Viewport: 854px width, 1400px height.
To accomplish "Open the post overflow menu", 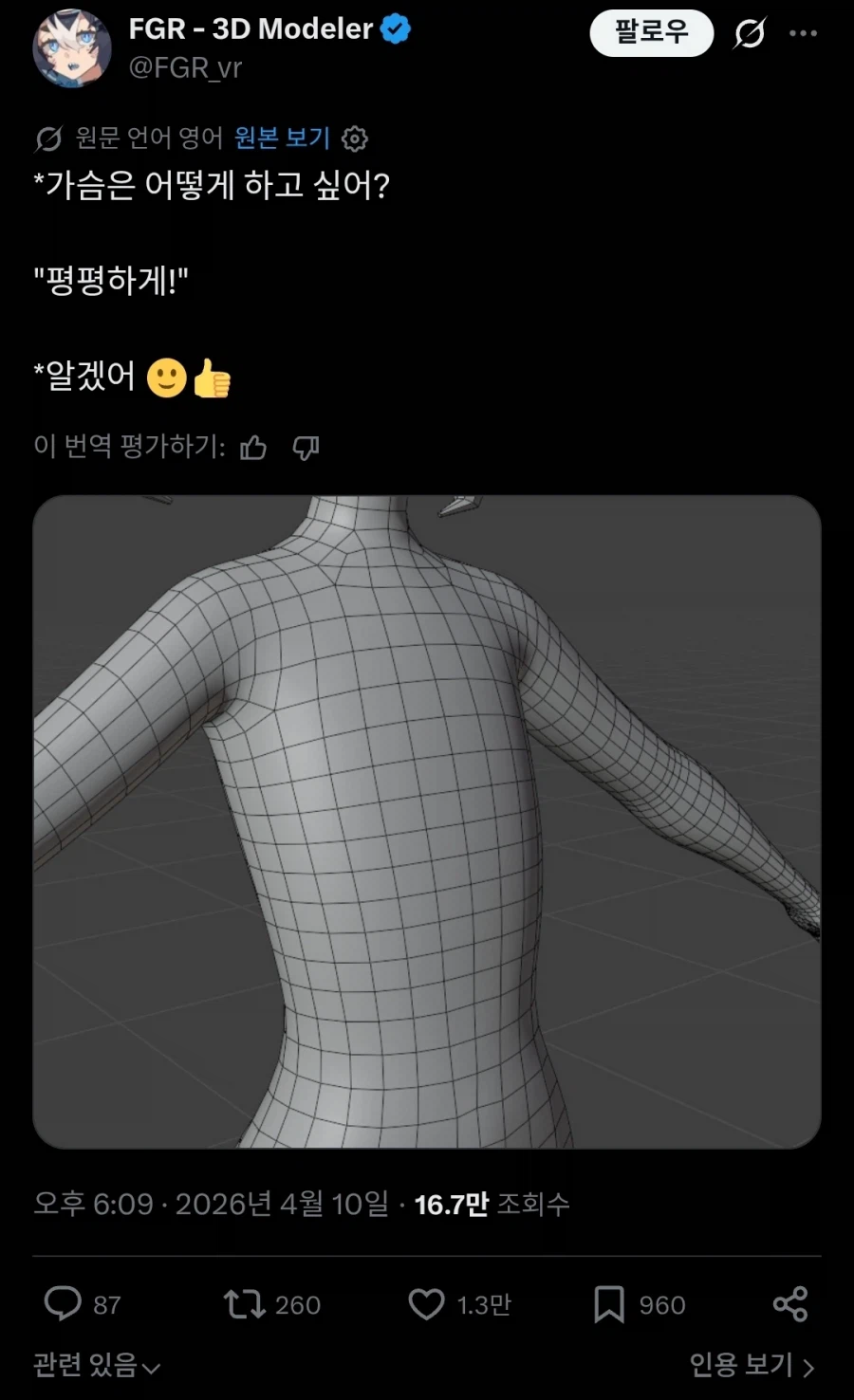I will (803, 34).
